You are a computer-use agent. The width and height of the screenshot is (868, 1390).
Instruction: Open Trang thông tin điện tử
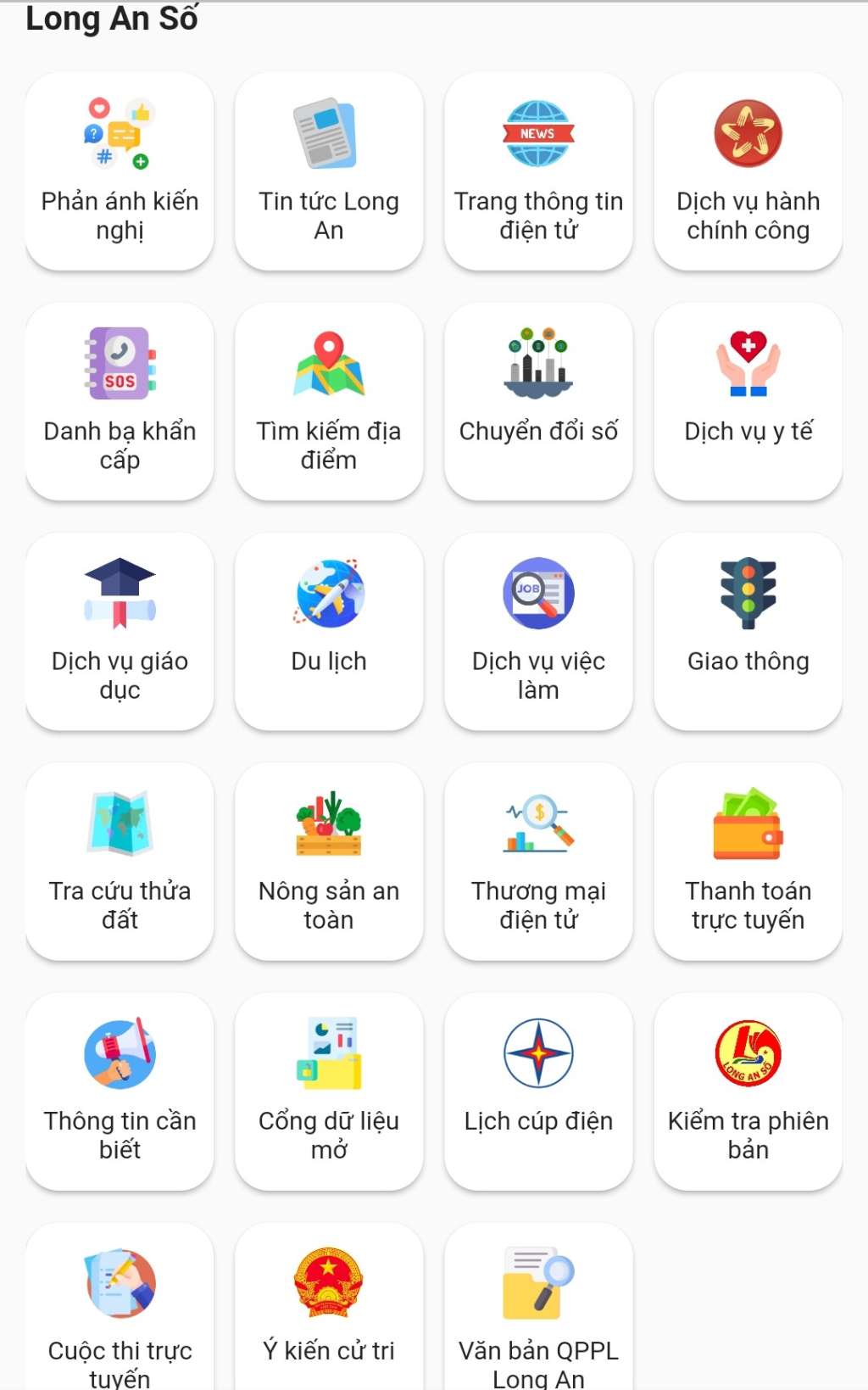[x=538, y=172]
